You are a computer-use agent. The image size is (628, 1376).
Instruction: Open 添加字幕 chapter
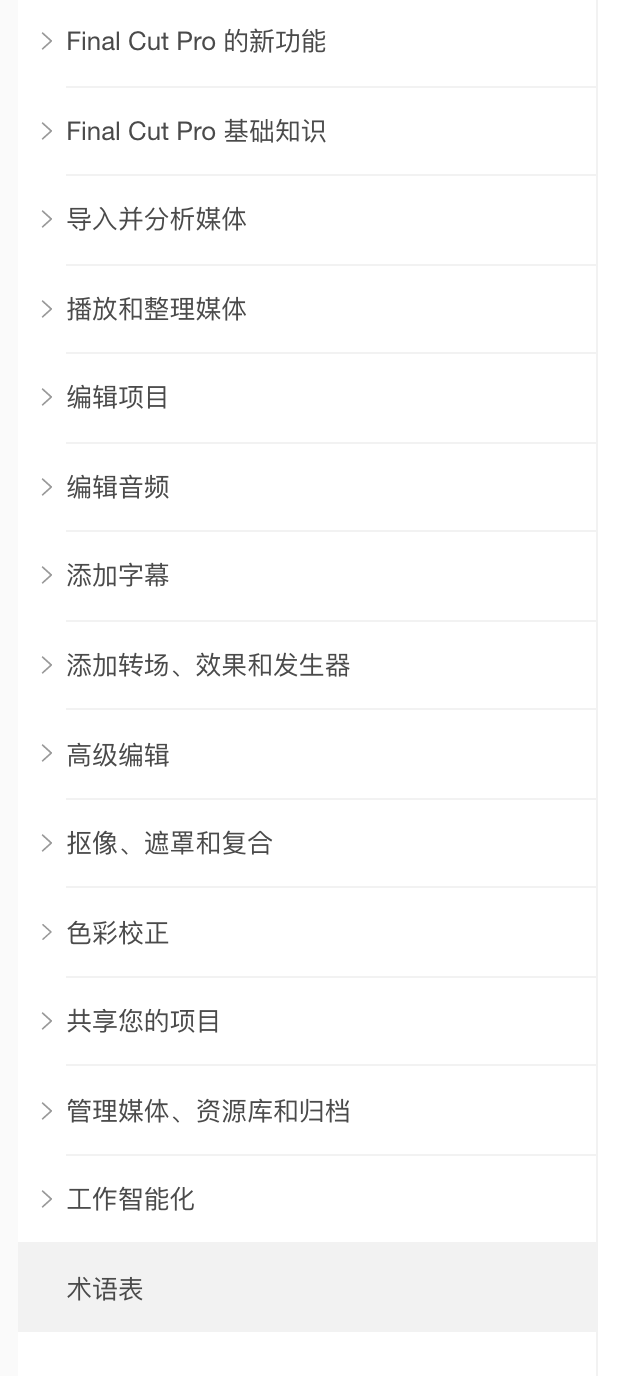[x=118, y=576]
